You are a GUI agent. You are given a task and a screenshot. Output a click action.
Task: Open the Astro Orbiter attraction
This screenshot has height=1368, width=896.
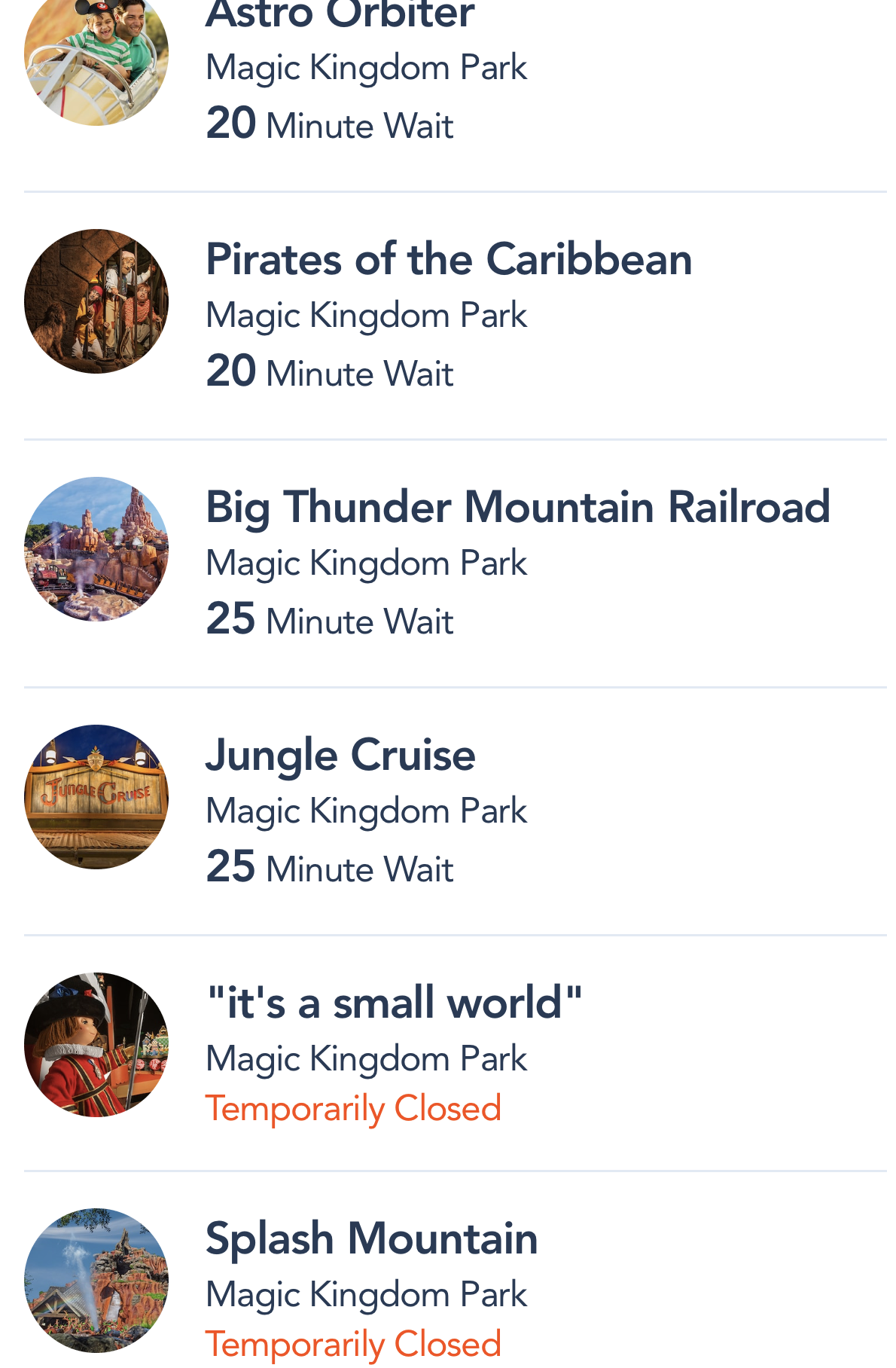[x=339, y=17]
